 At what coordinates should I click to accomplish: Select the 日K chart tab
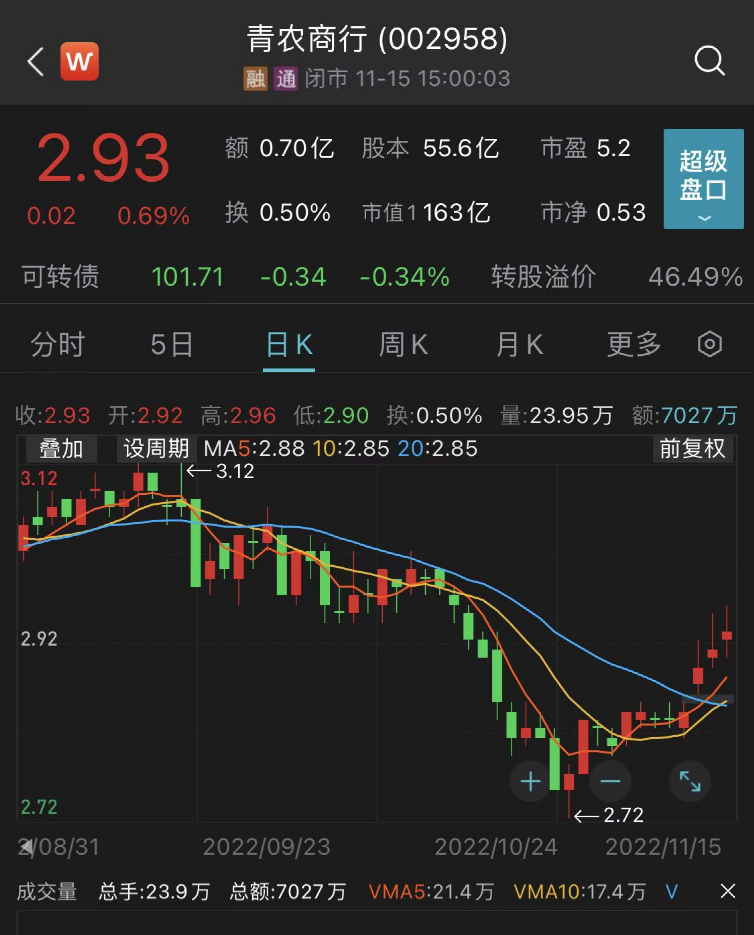(289, 345)
